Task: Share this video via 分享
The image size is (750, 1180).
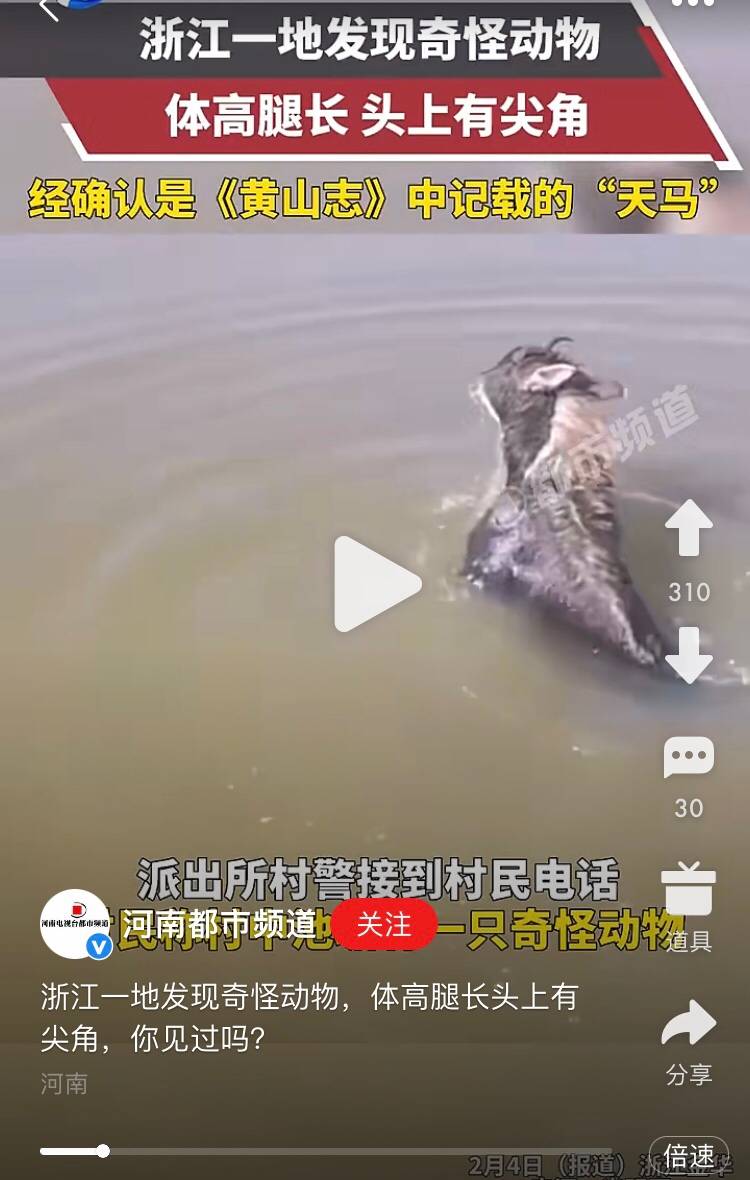Action: 688,1025
